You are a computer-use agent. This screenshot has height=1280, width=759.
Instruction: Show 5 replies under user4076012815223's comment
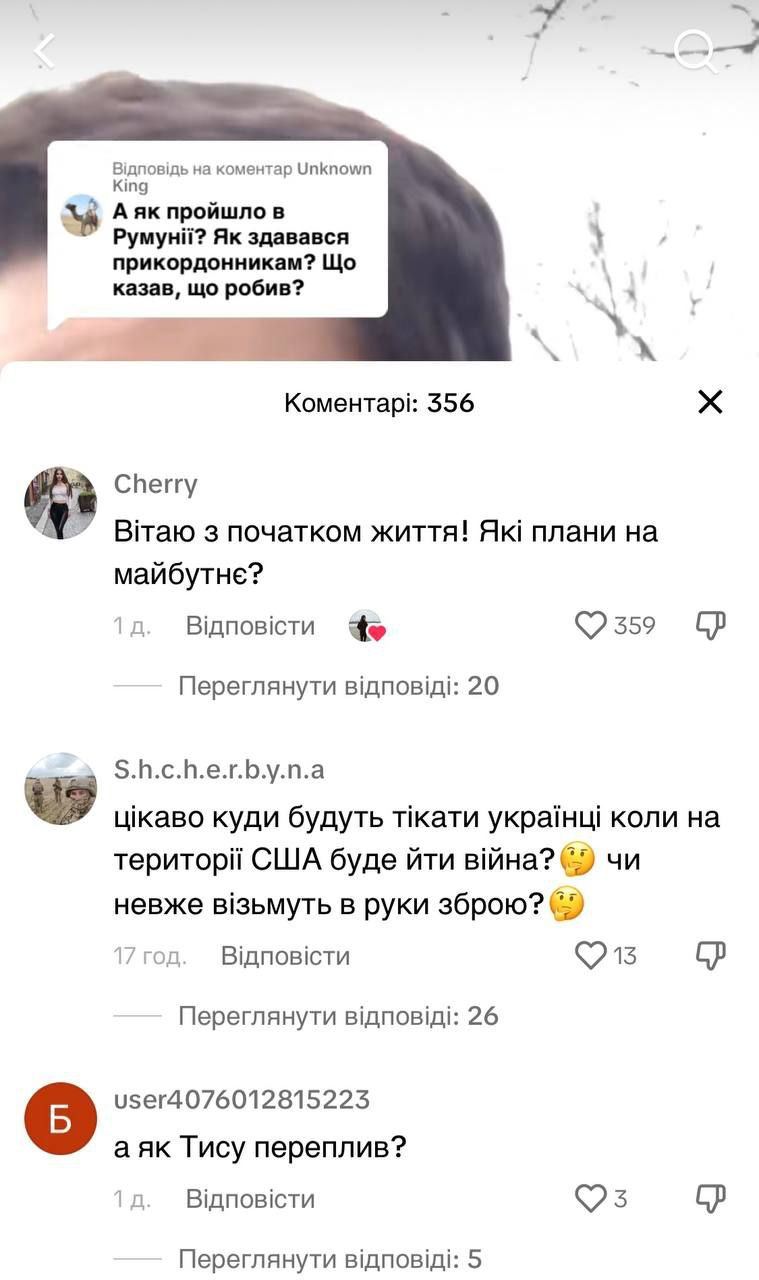[330, 1259]
